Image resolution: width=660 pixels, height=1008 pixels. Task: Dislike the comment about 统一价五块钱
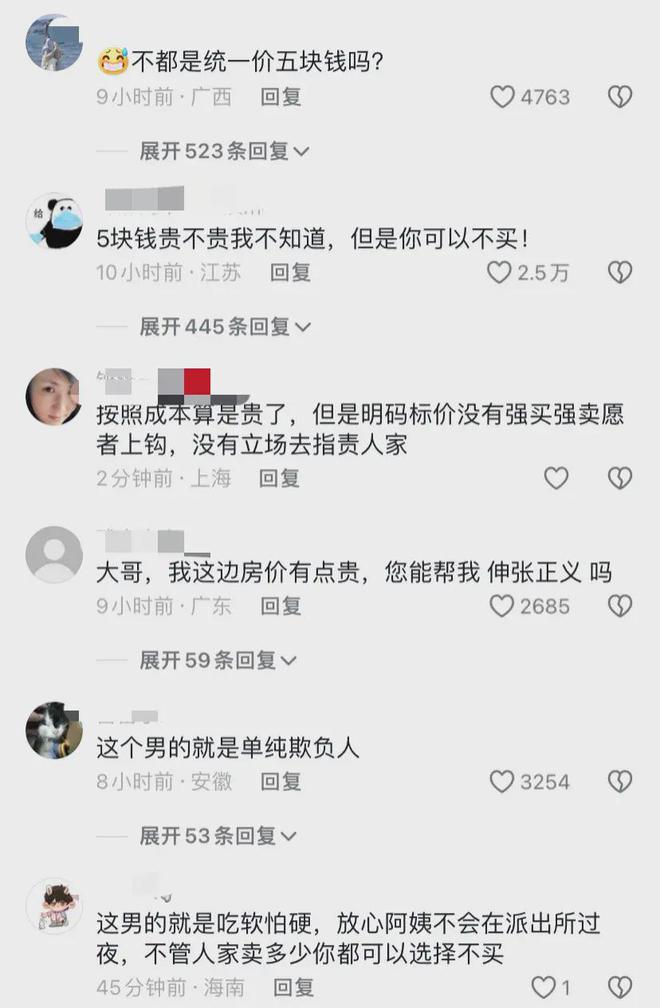pos(620,97)
